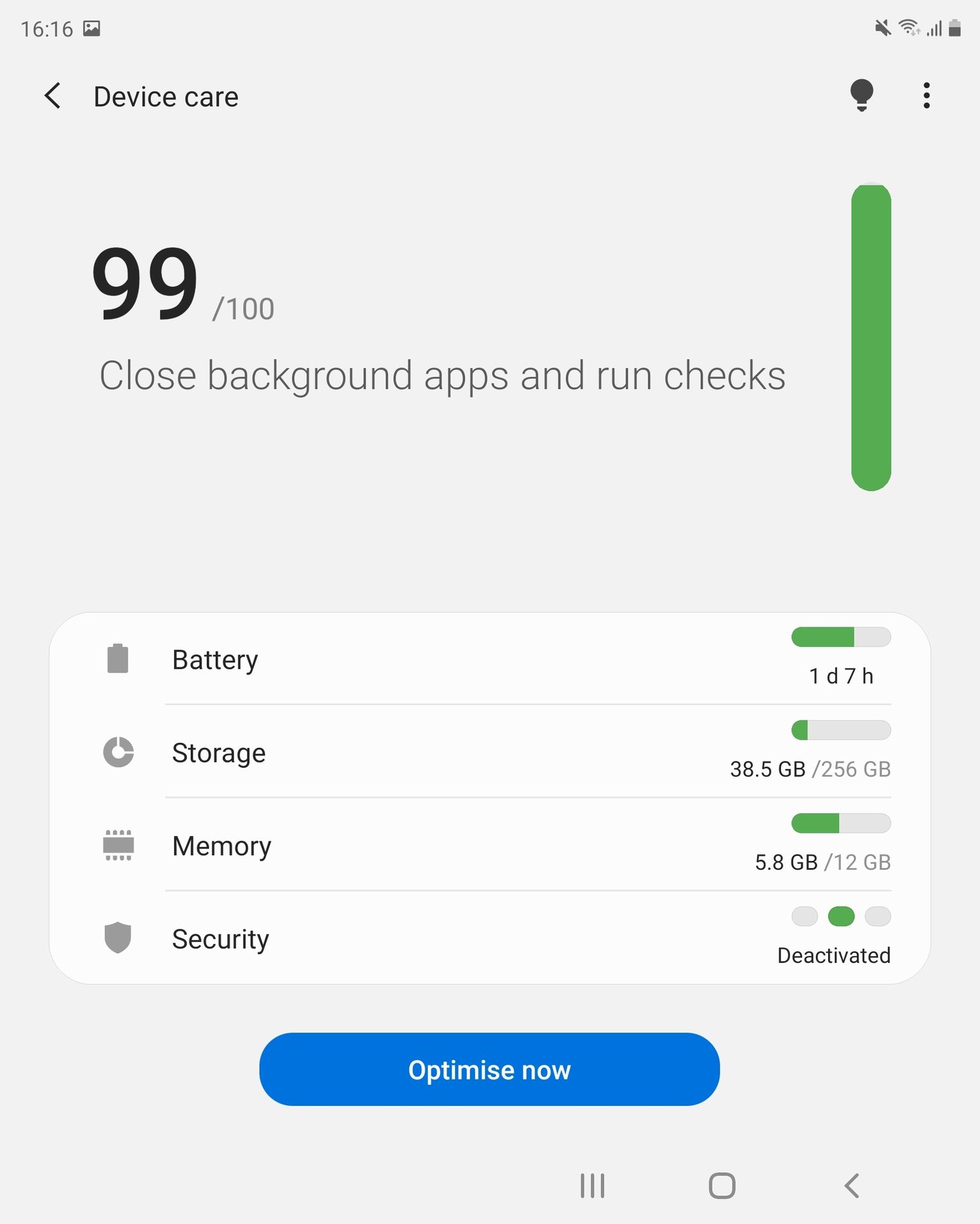Open the tips lightbulb icon
Viewport: 980px width, 1224px height.
[x=861, y=96]
